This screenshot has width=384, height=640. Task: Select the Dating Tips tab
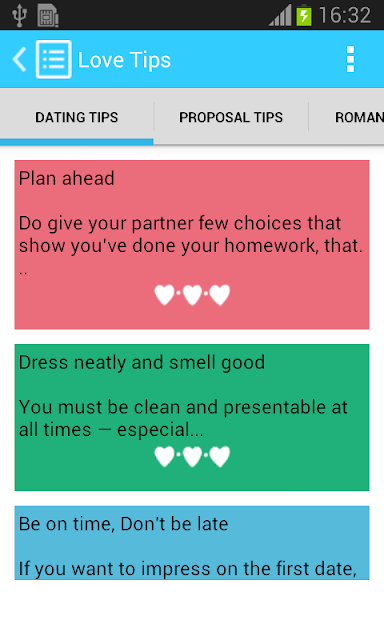(77, 118)
